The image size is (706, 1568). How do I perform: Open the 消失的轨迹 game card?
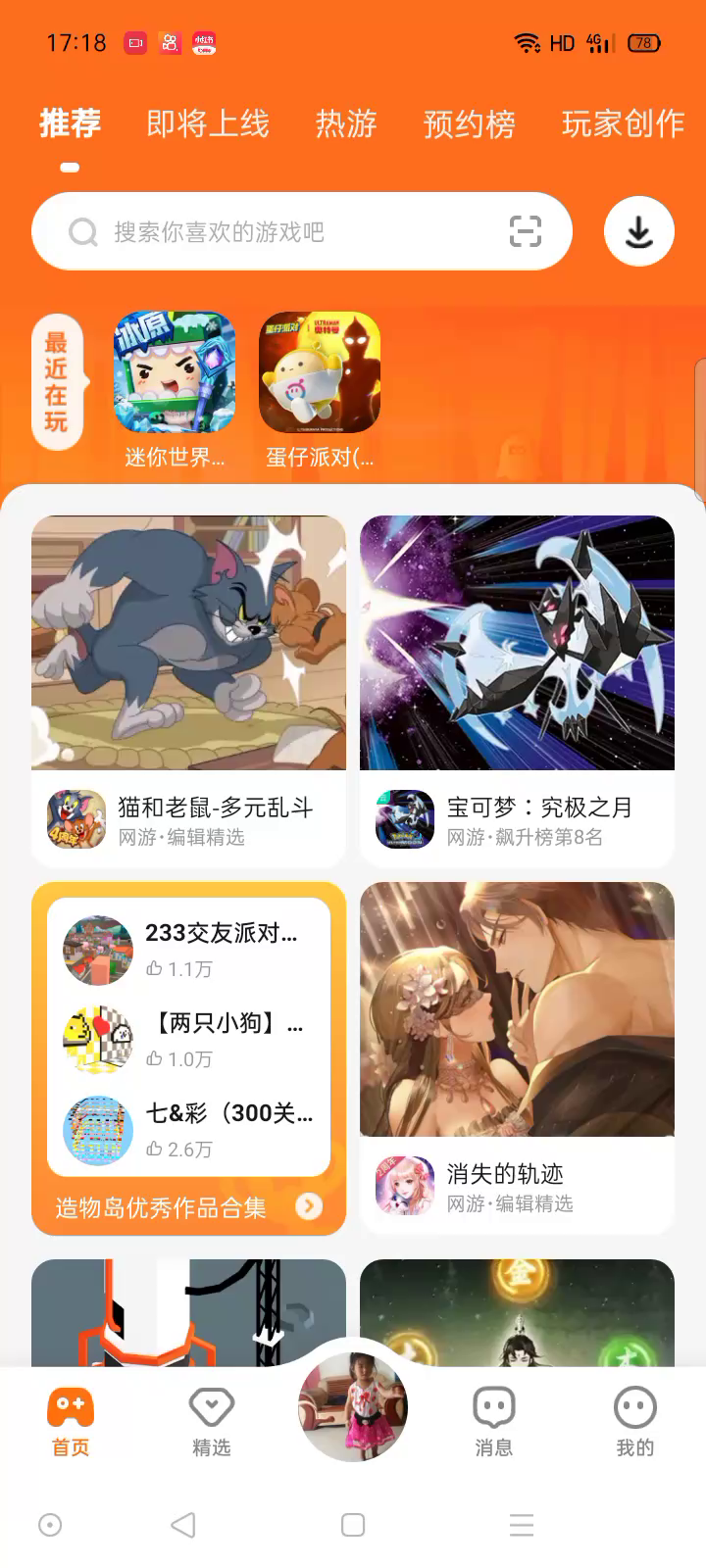[x=517, y=1056]
